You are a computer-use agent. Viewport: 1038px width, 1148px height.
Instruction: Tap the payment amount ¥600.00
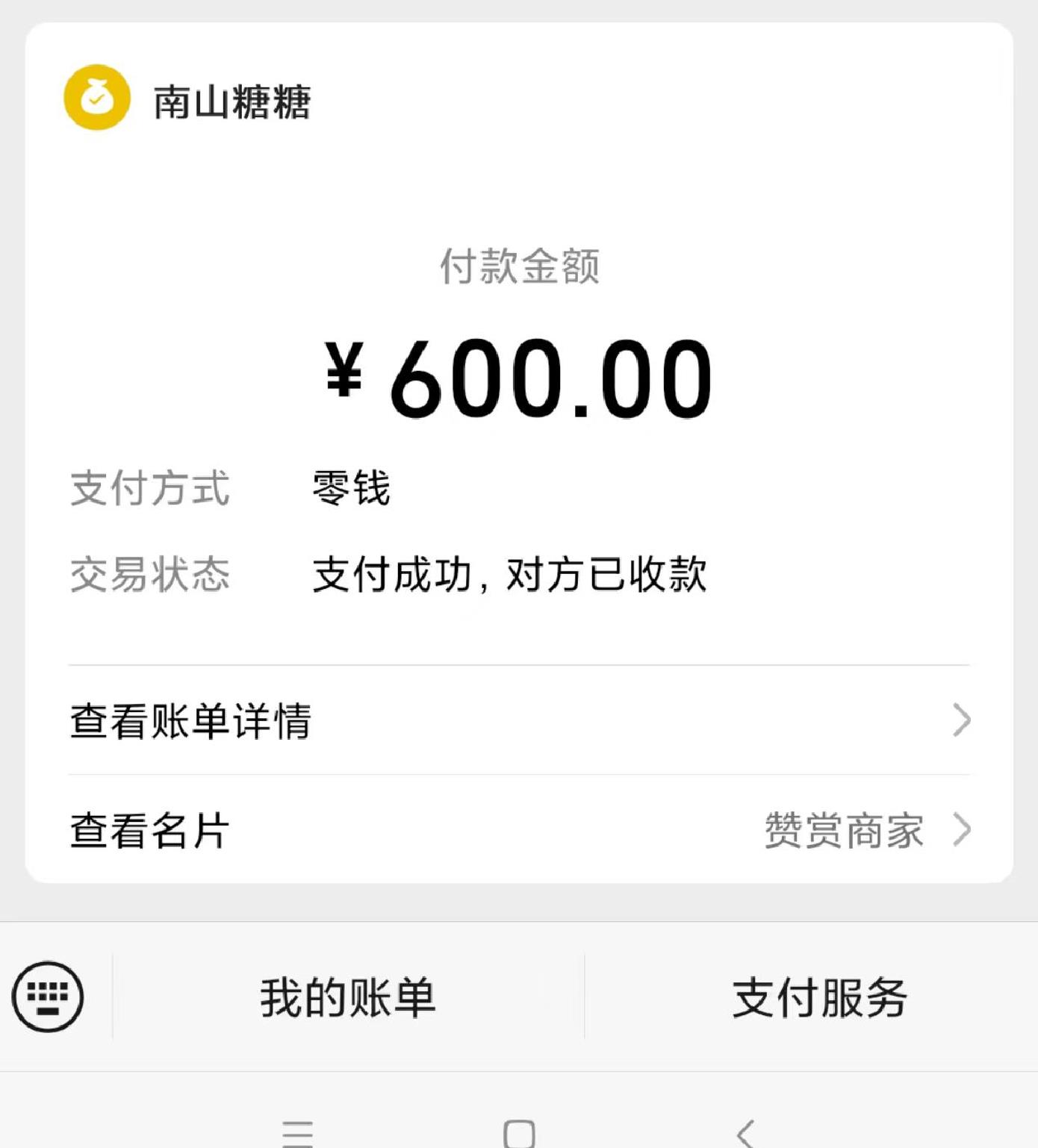coord(518,377)
